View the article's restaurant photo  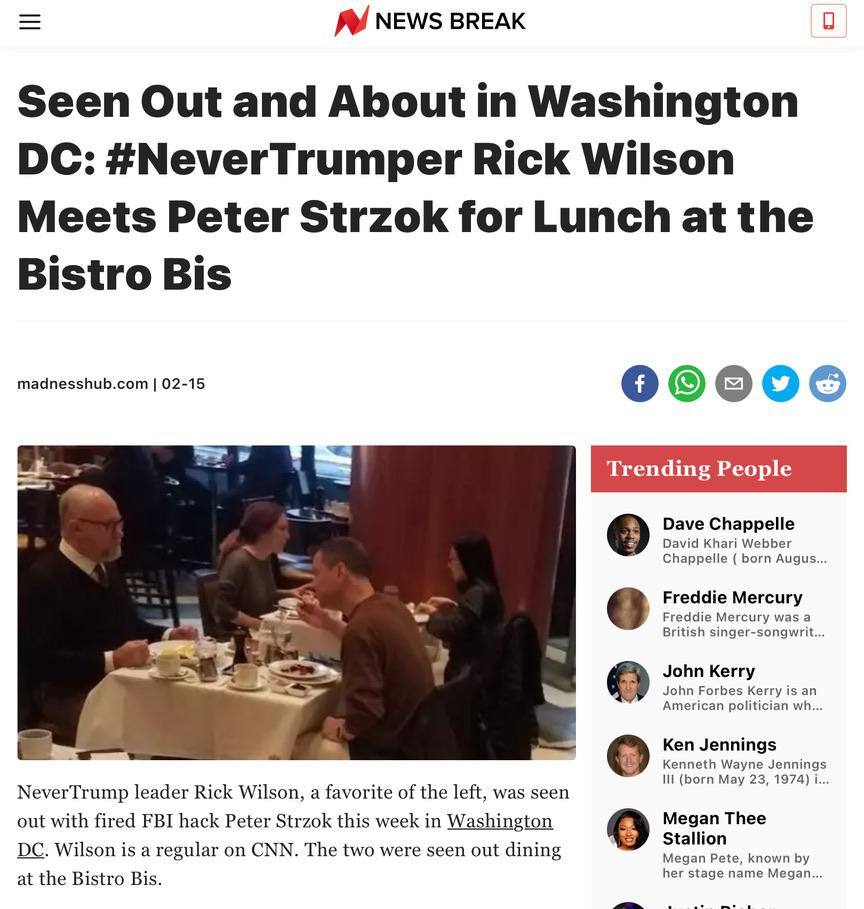[296, 602]
